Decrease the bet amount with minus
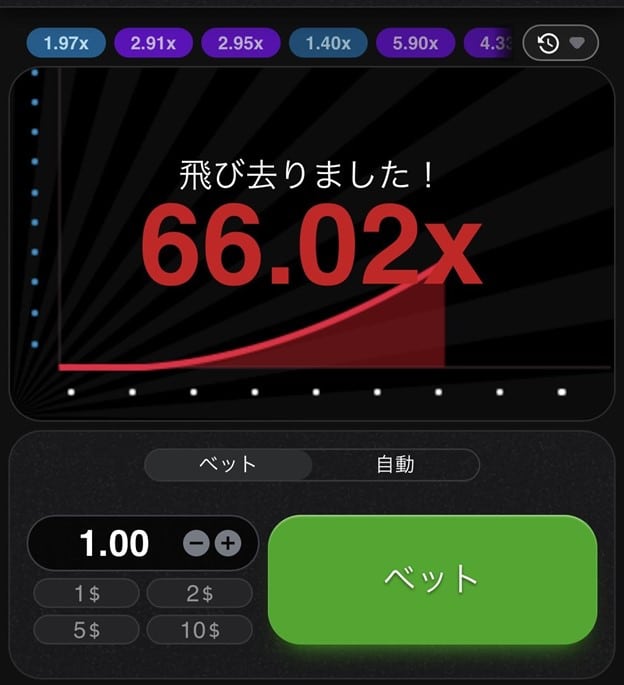Screen dimensions: 624x685 coord(197,543)
